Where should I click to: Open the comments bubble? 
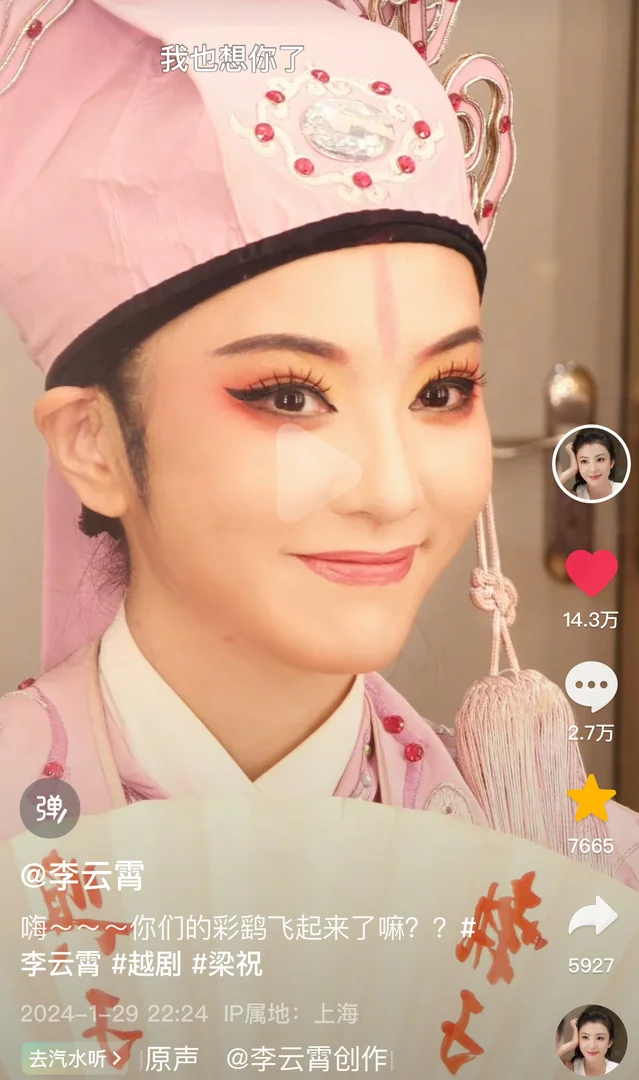tap(591, 687)
